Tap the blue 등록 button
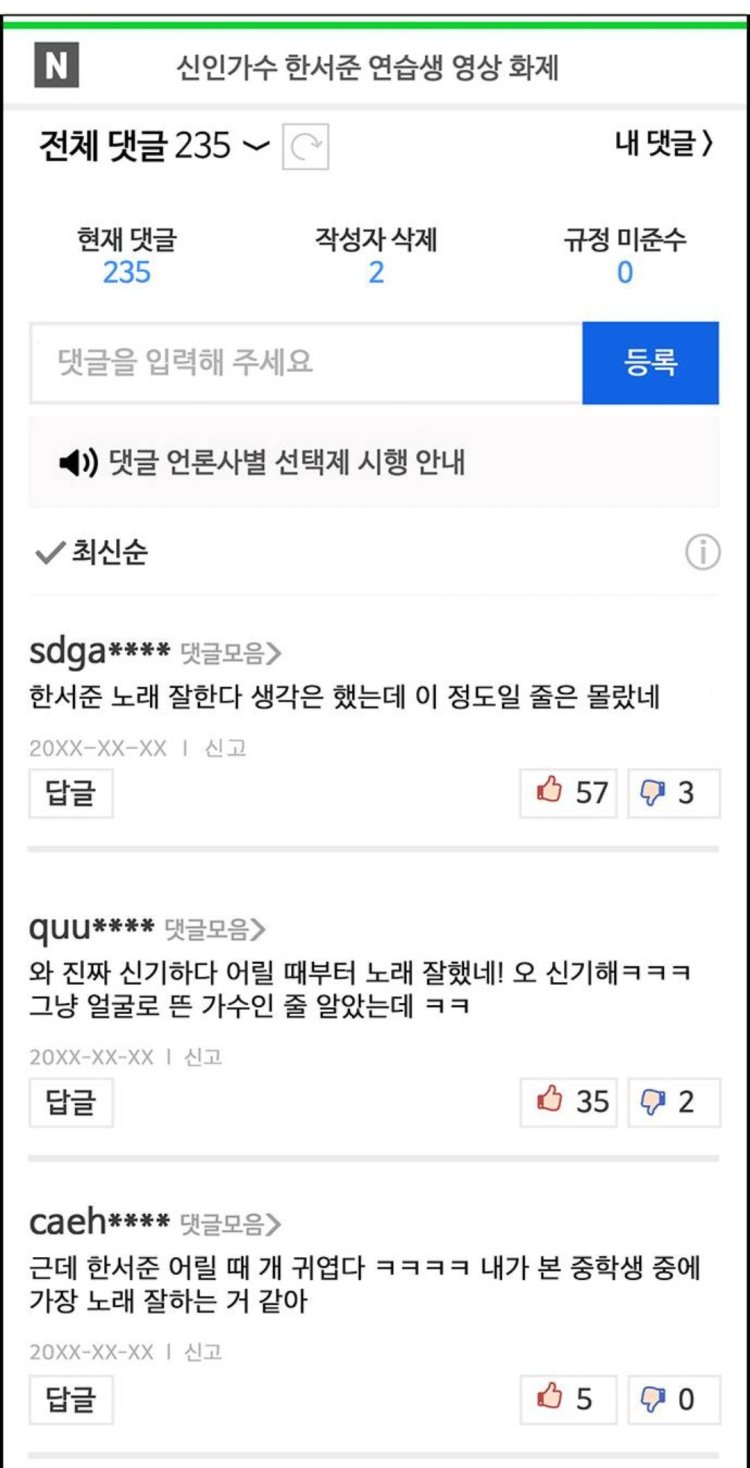Viewport: 750px width, 1468px height. pos(650,362)
